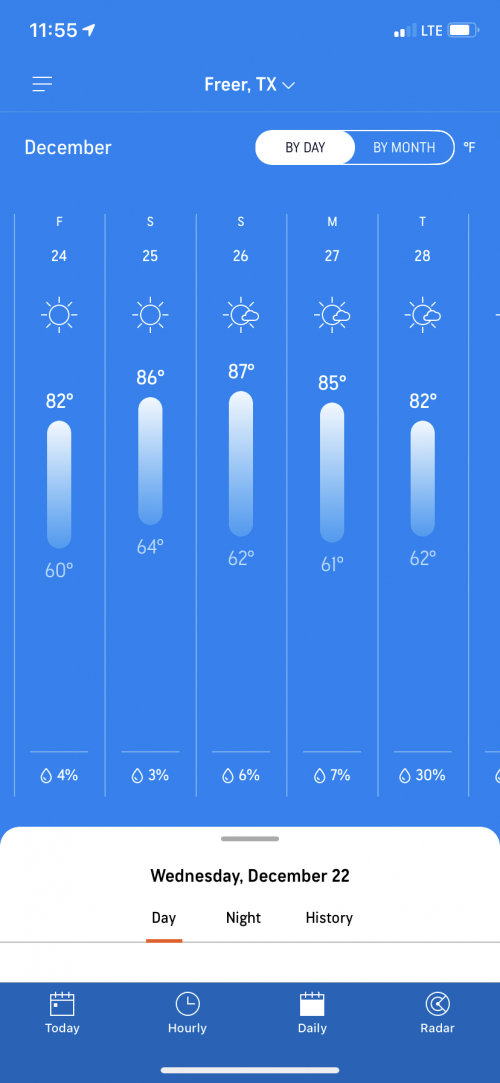Image resolution: width=500 pixels, height=1083 pixels.
Task: Tap the bottom sheet drag handle
Action: pos(250,838)
